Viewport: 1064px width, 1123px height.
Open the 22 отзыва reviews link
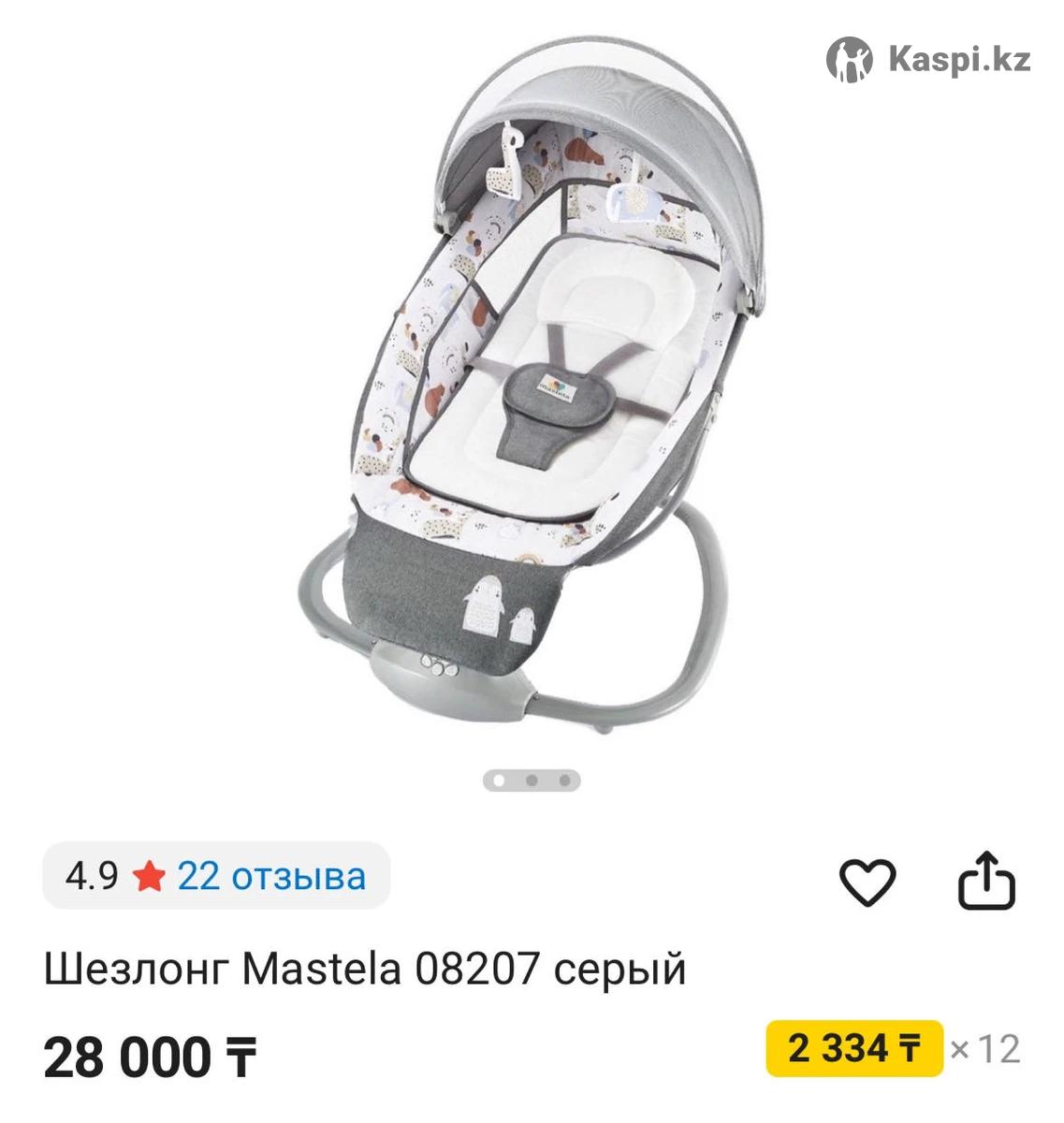(x=270, y=877)
